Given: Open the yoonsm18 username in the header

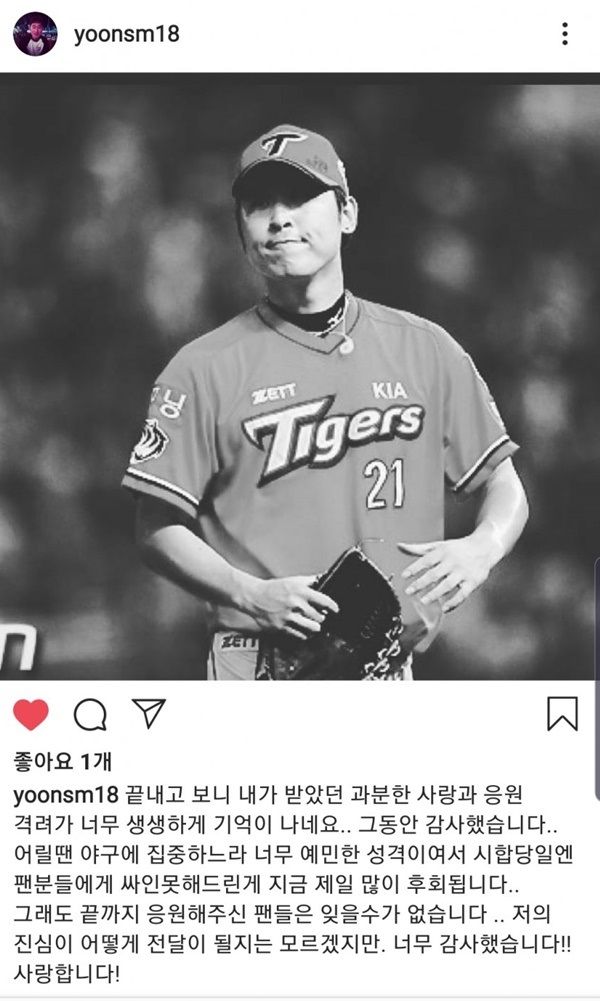Looking at the screenshot, I should click(126, 34).
